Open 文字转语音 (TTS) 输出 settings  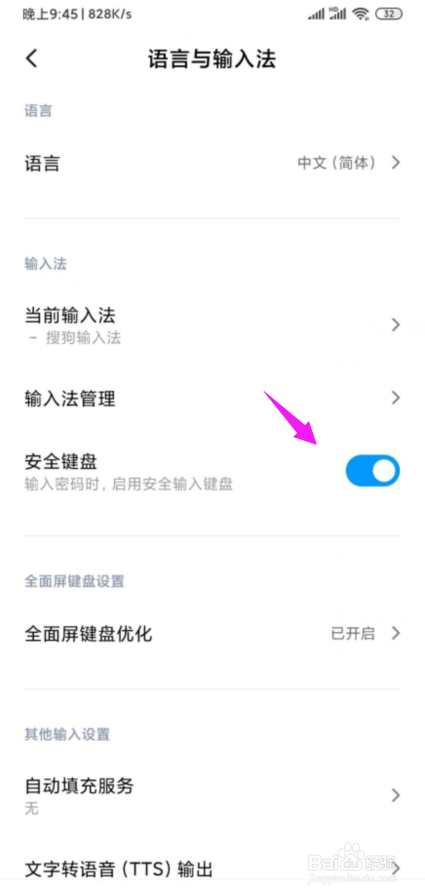point(212,869)
